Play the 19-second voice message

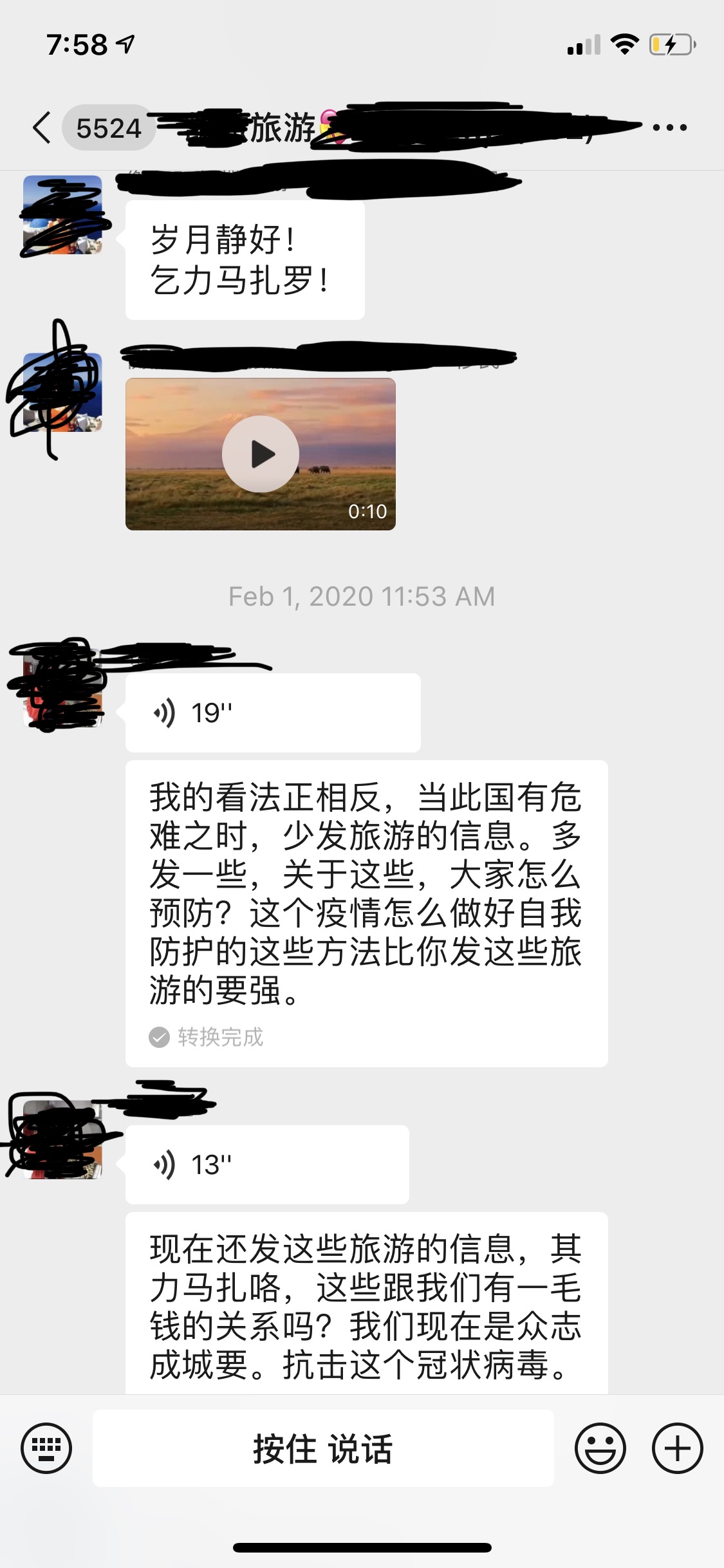coord(273,713)
